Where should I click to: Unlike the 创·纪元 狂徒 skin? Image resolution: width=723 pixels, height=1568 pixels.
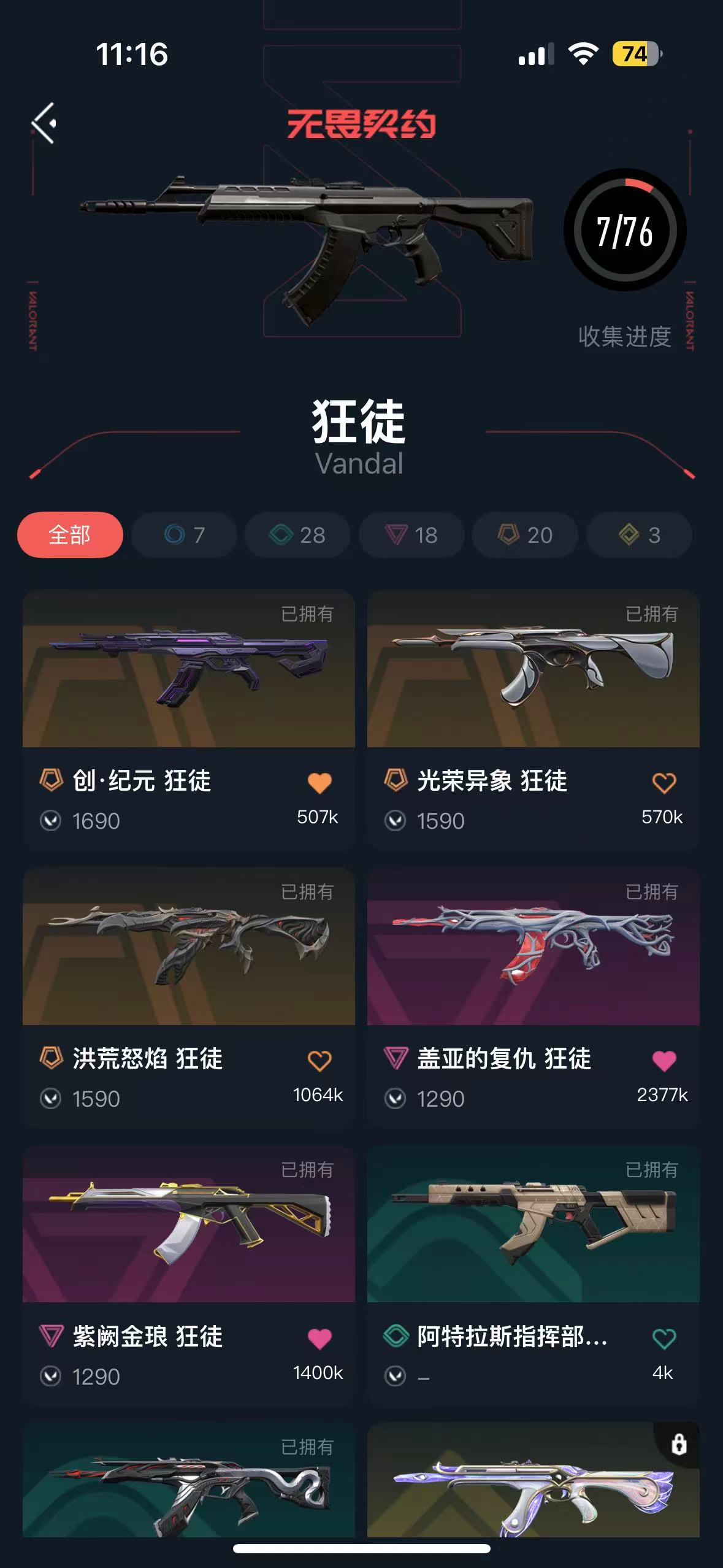319,783
